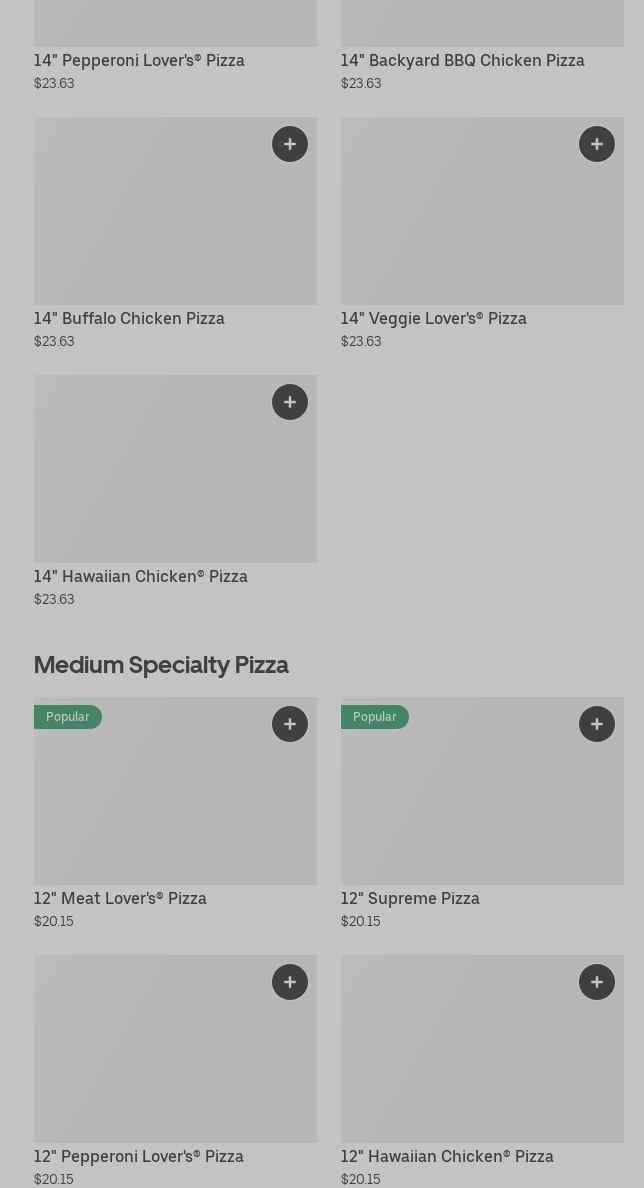Screen dimensions: 644x1188
Task: Add 12" Pepperoni Lover's Pizza to cart
Action: point(290,982)
